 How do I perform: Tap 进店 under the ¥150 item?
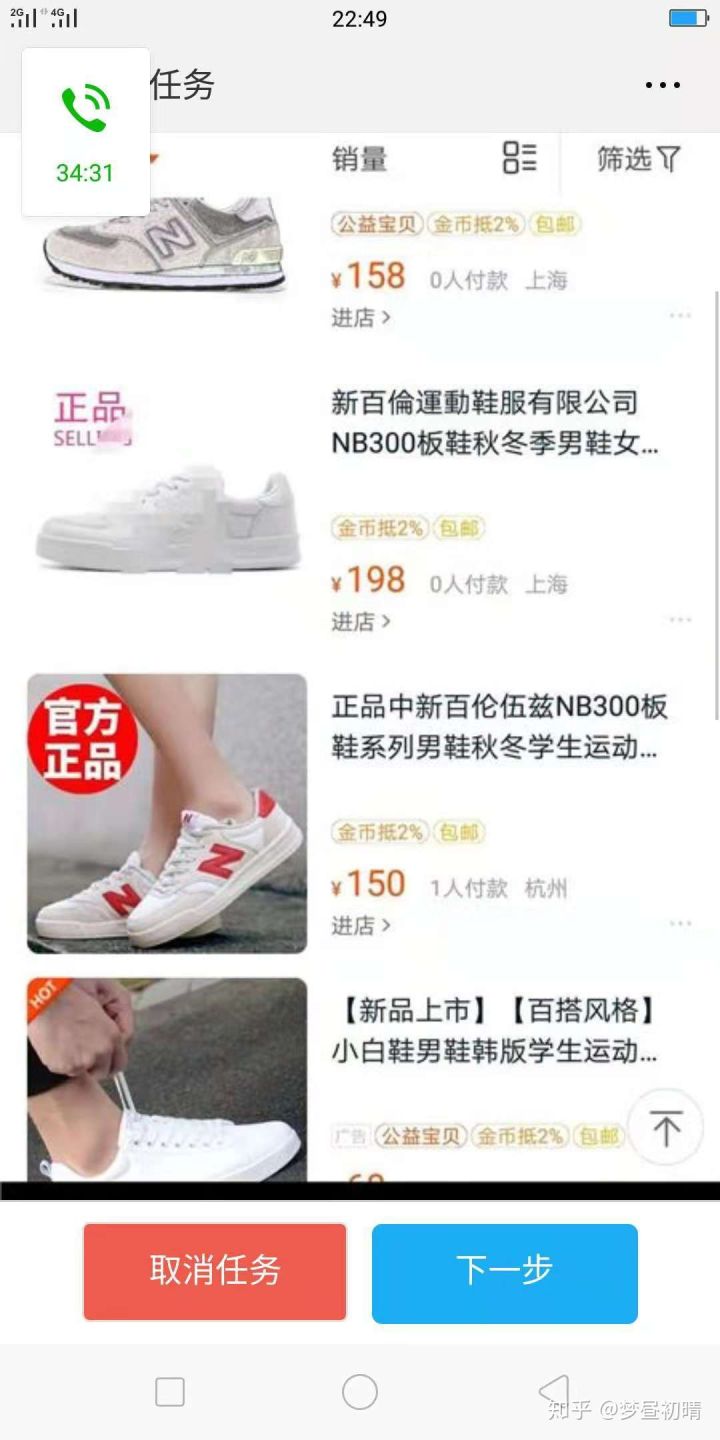(x=360, y=926)
